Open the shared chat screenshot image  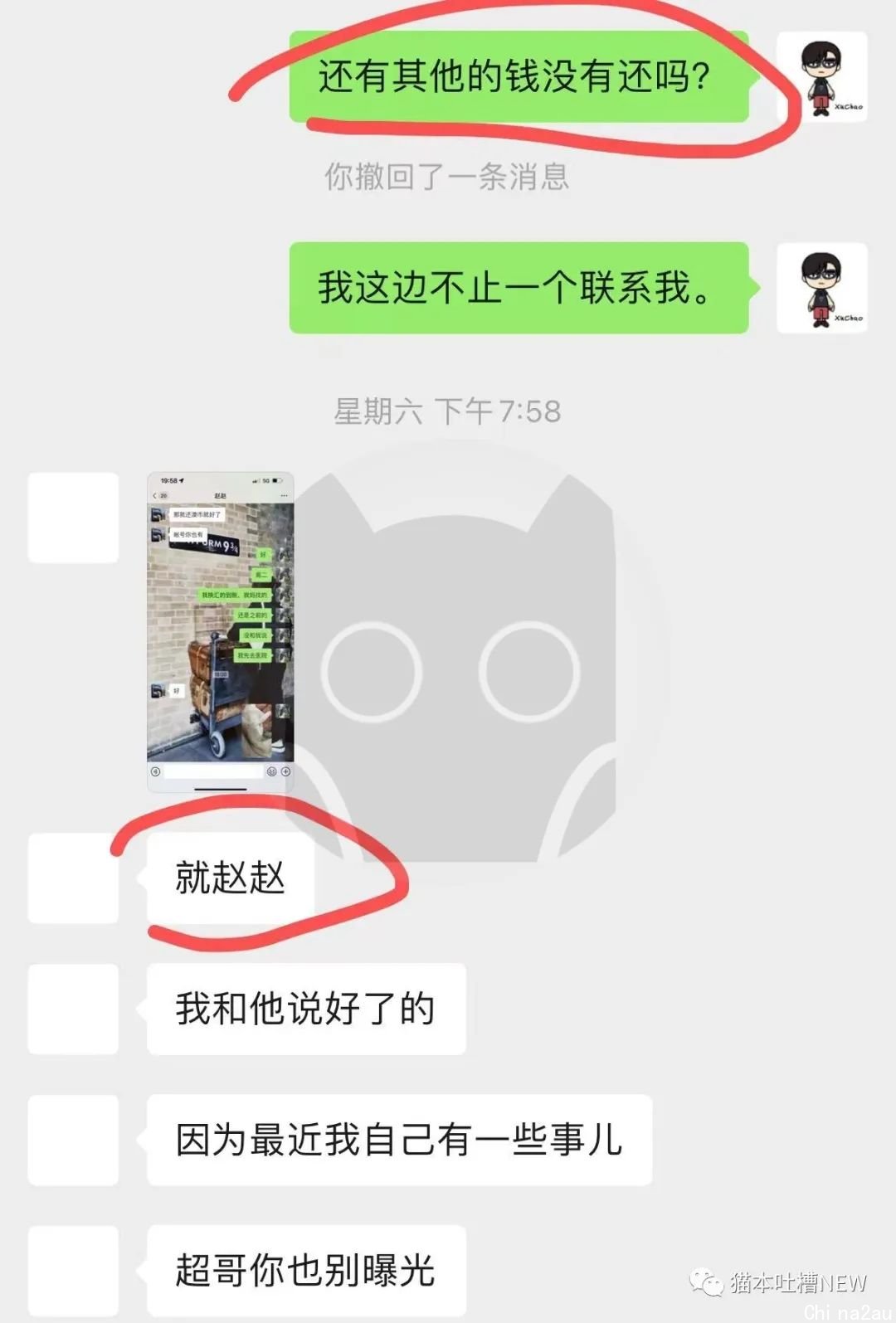[220, 630]
